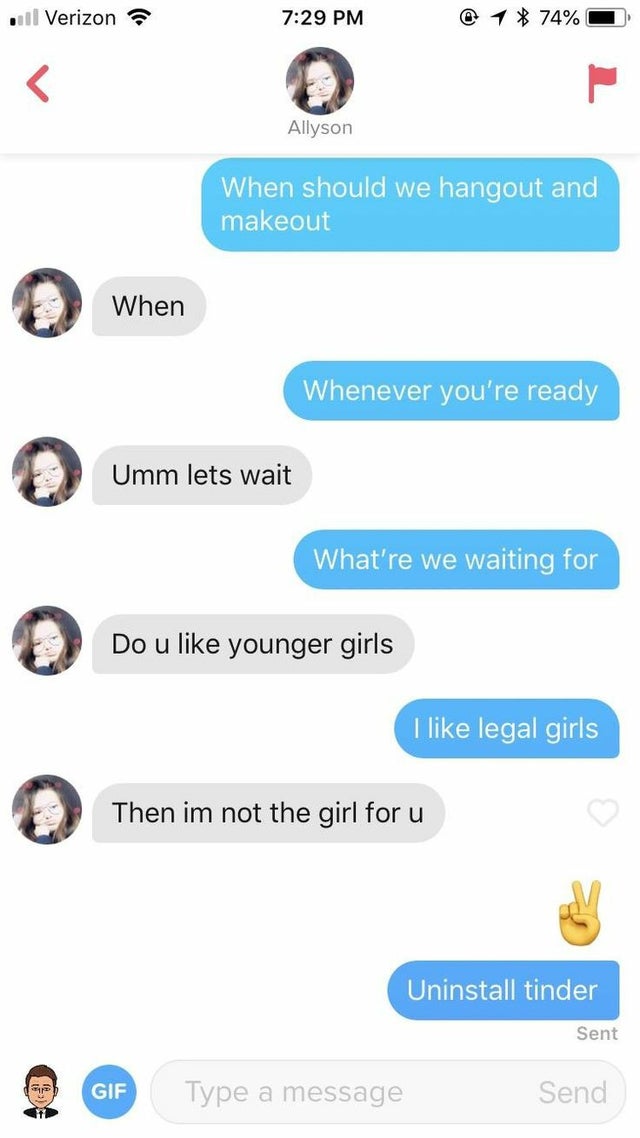The height and width of the screenshot is (1138, 640).
Task: Open the Bitmoji avatar sticker button
Action: coord(38,1092)
